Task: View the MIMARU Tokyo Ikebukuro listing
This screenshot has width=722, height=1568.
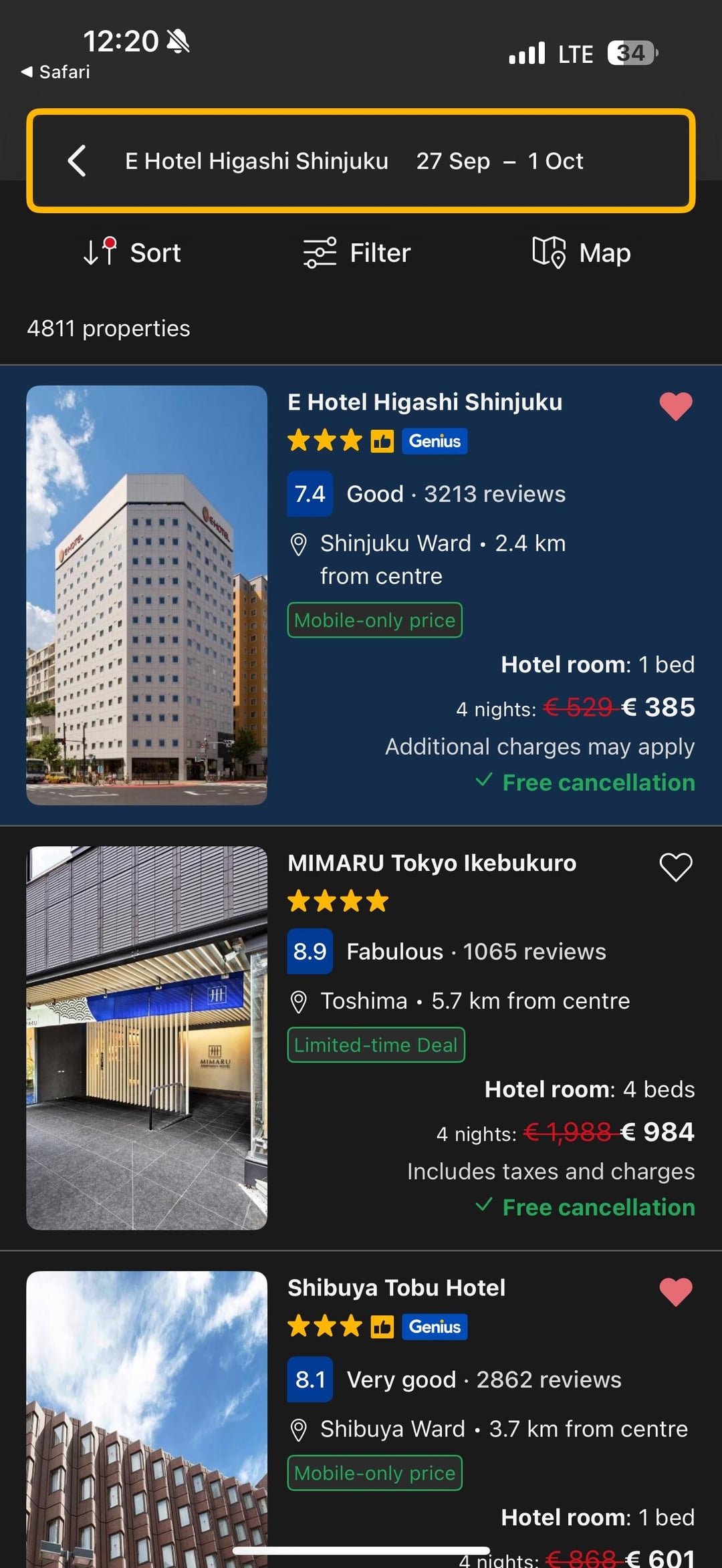Action: coord(431,863)
